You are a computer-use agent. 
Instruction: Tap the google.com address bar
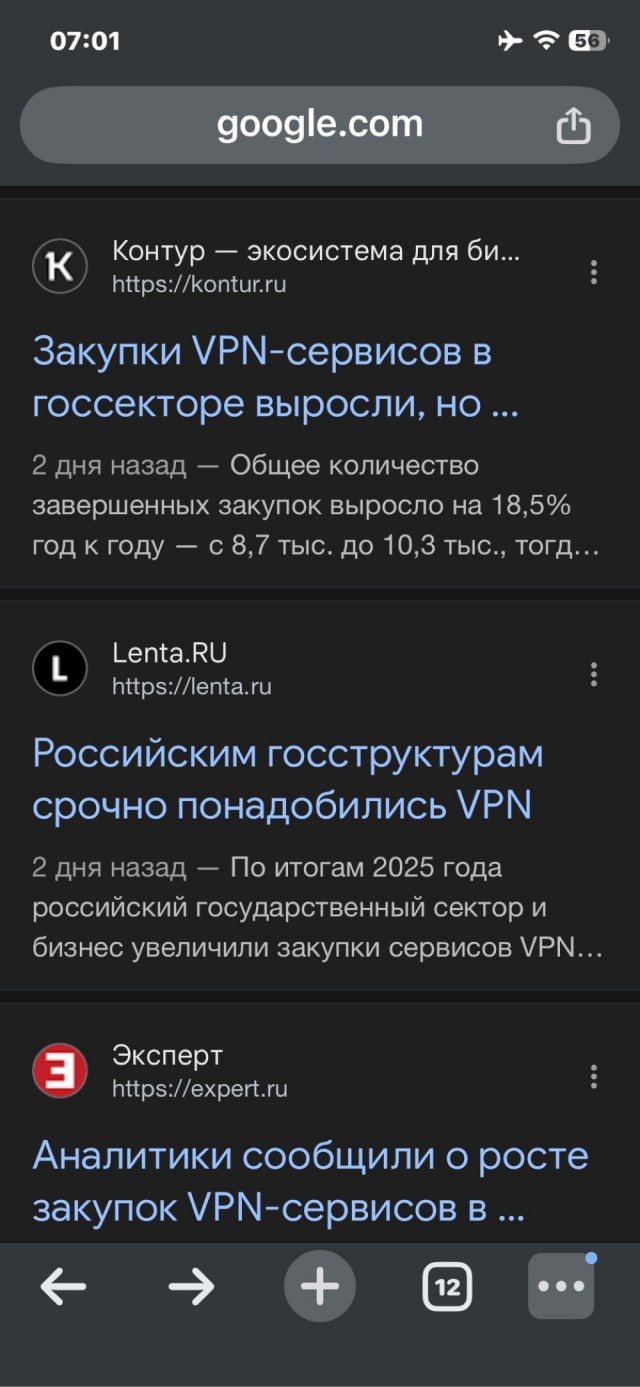(x=320, y=126)
